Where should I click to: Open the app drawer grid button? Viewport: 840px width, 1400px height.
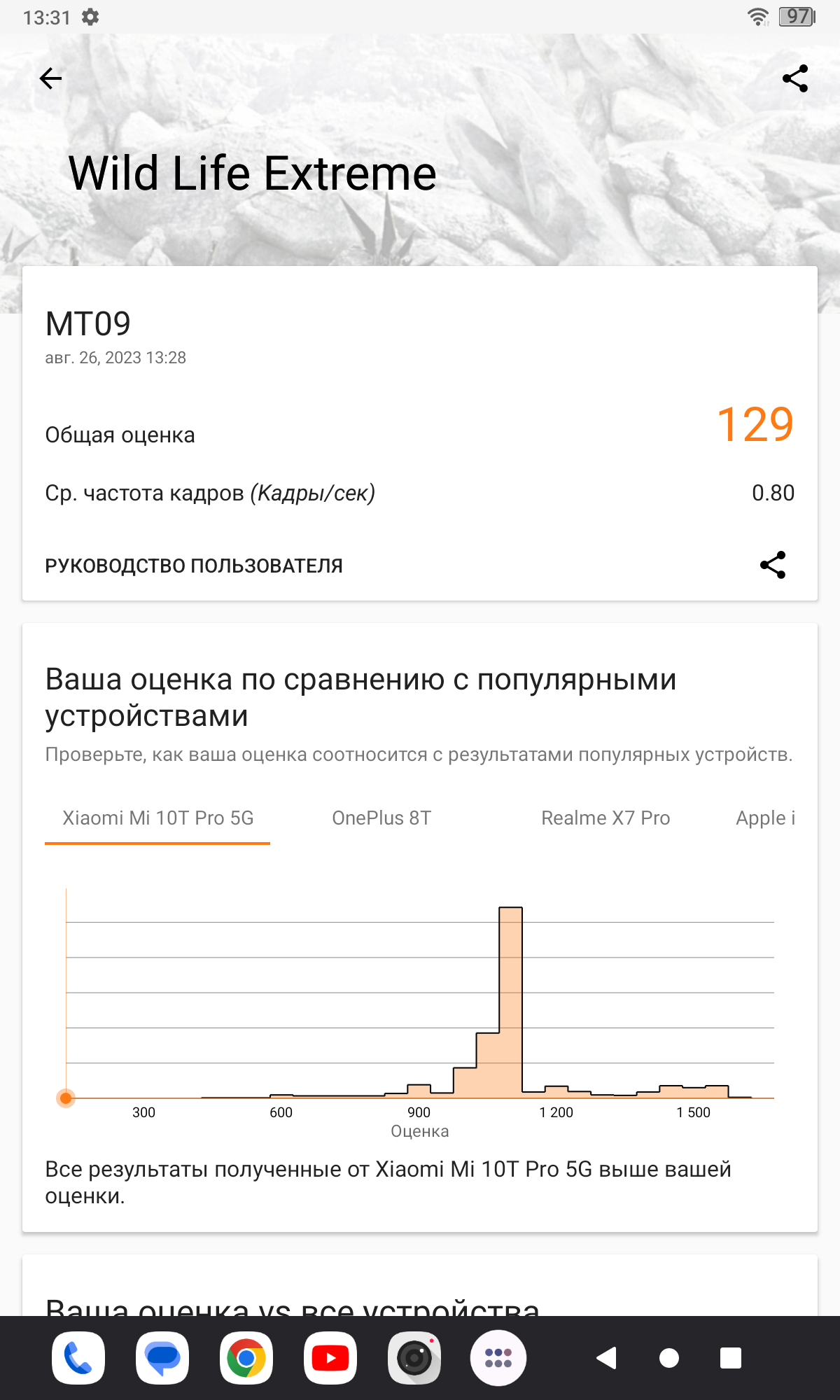[498, 1358]
